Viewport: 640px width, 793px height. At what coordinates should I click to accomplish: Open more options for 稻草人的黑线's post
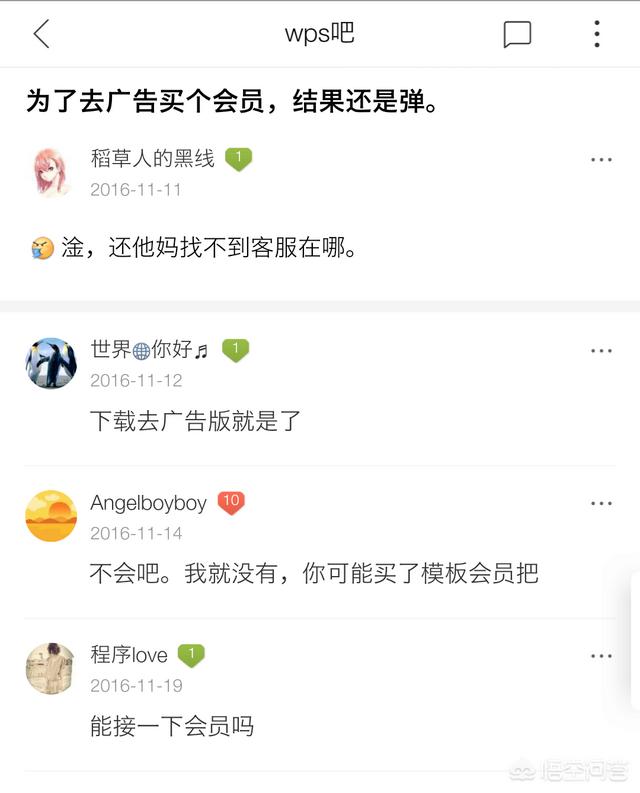(x=600, y=160)
